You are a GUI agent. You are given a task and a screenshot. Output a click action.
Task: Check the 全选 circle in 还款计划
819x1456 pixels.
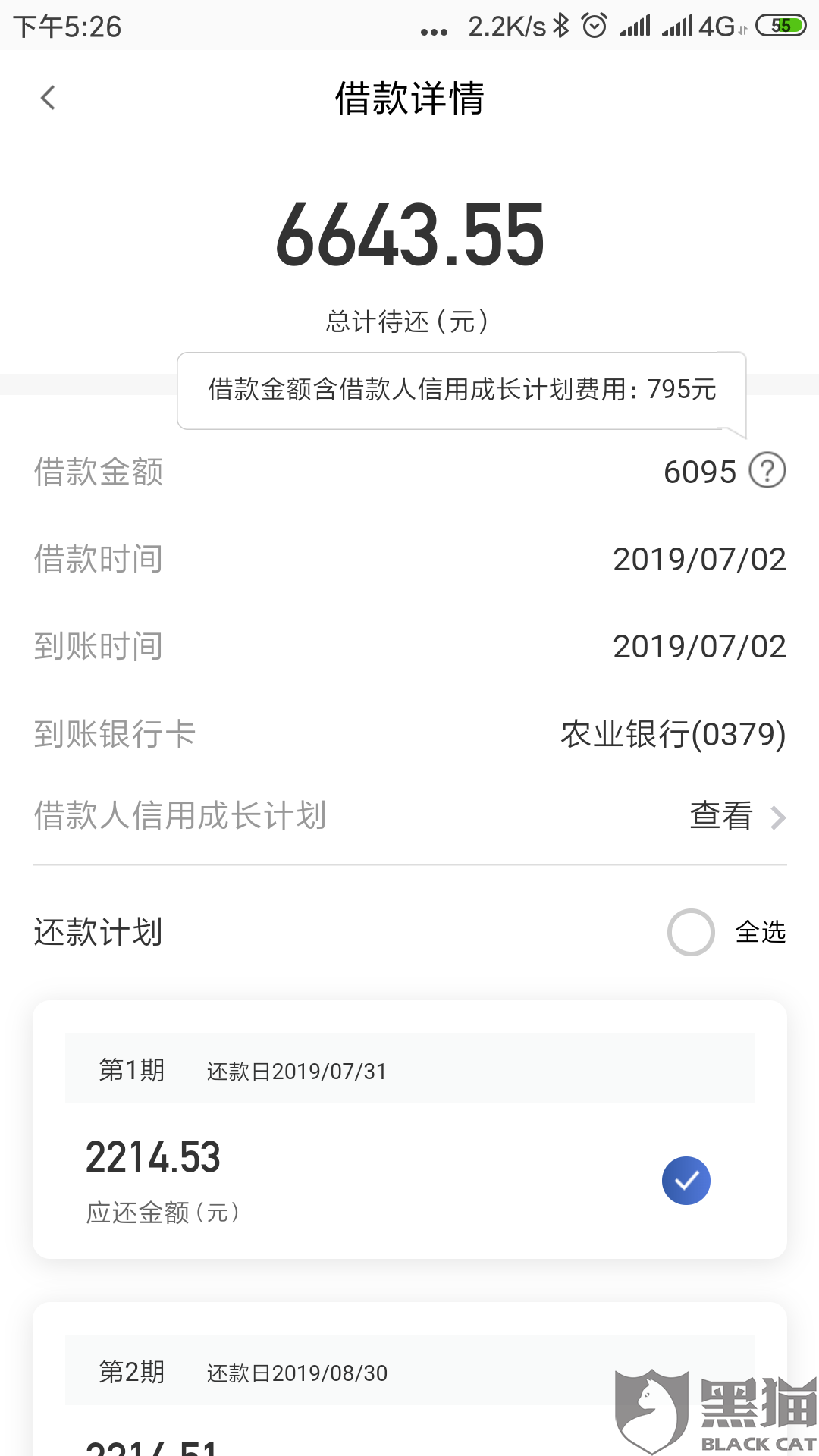pyautogui.click(x=691, y=932)
